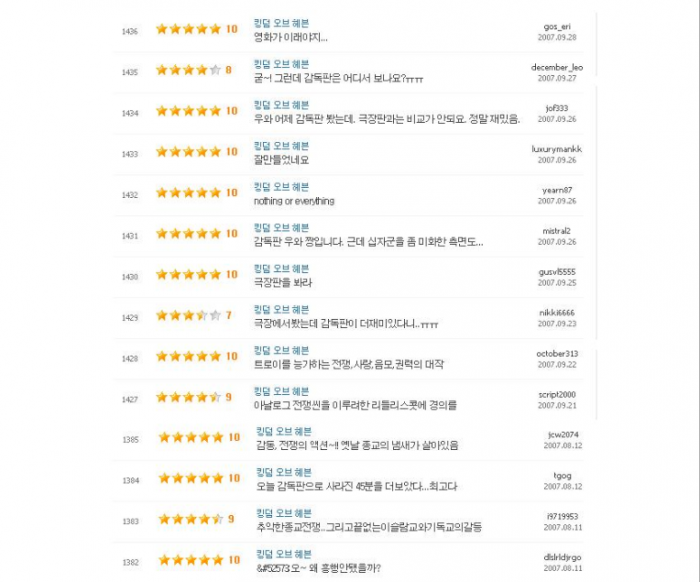
Task: Open the 킹덤 오브 헤븐 link in review 1430
Action: pos(282,268)
